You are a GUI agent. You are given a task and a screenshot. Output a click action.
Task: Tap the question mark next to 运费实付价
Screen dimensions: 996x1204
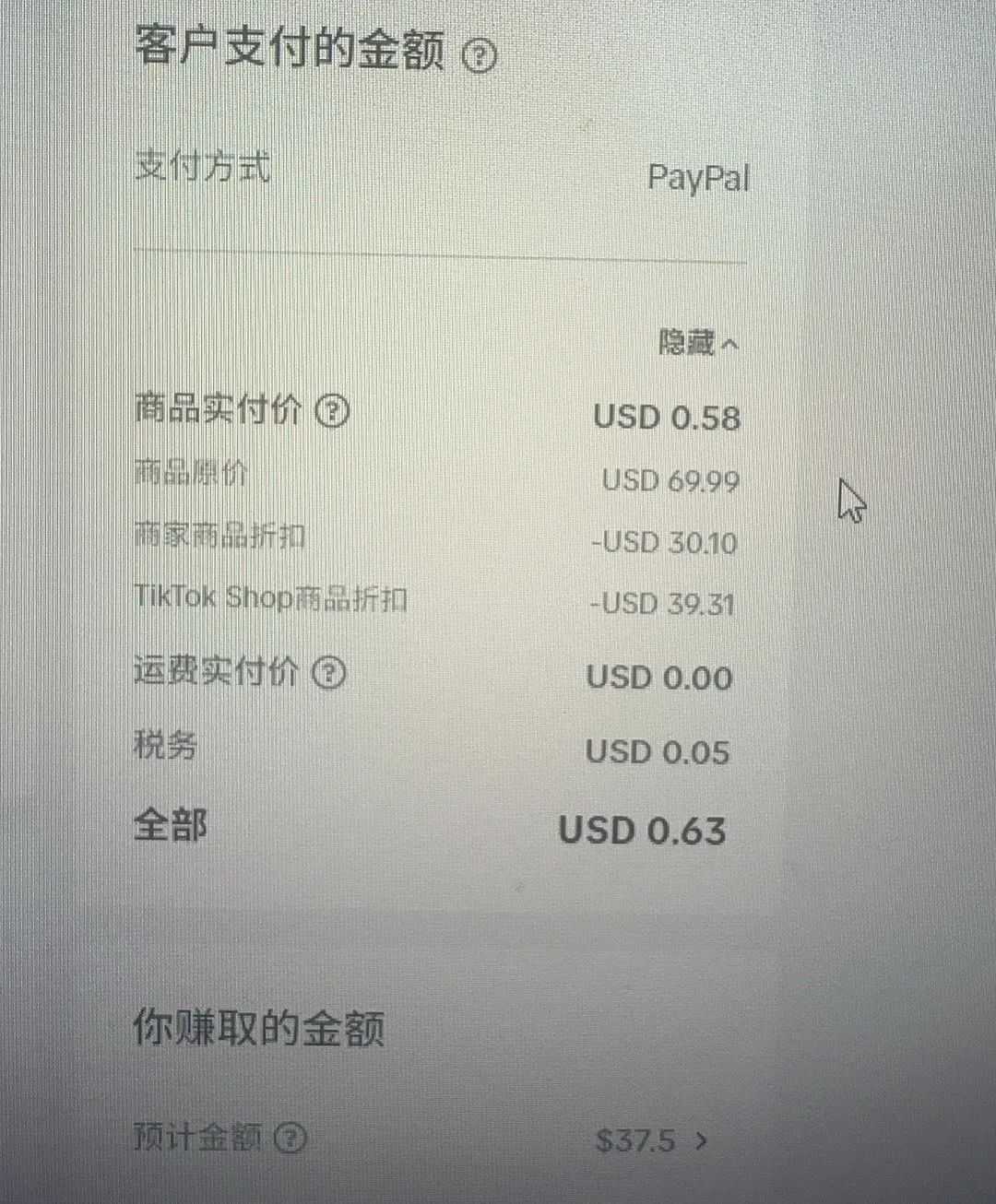tap(329, 673)
